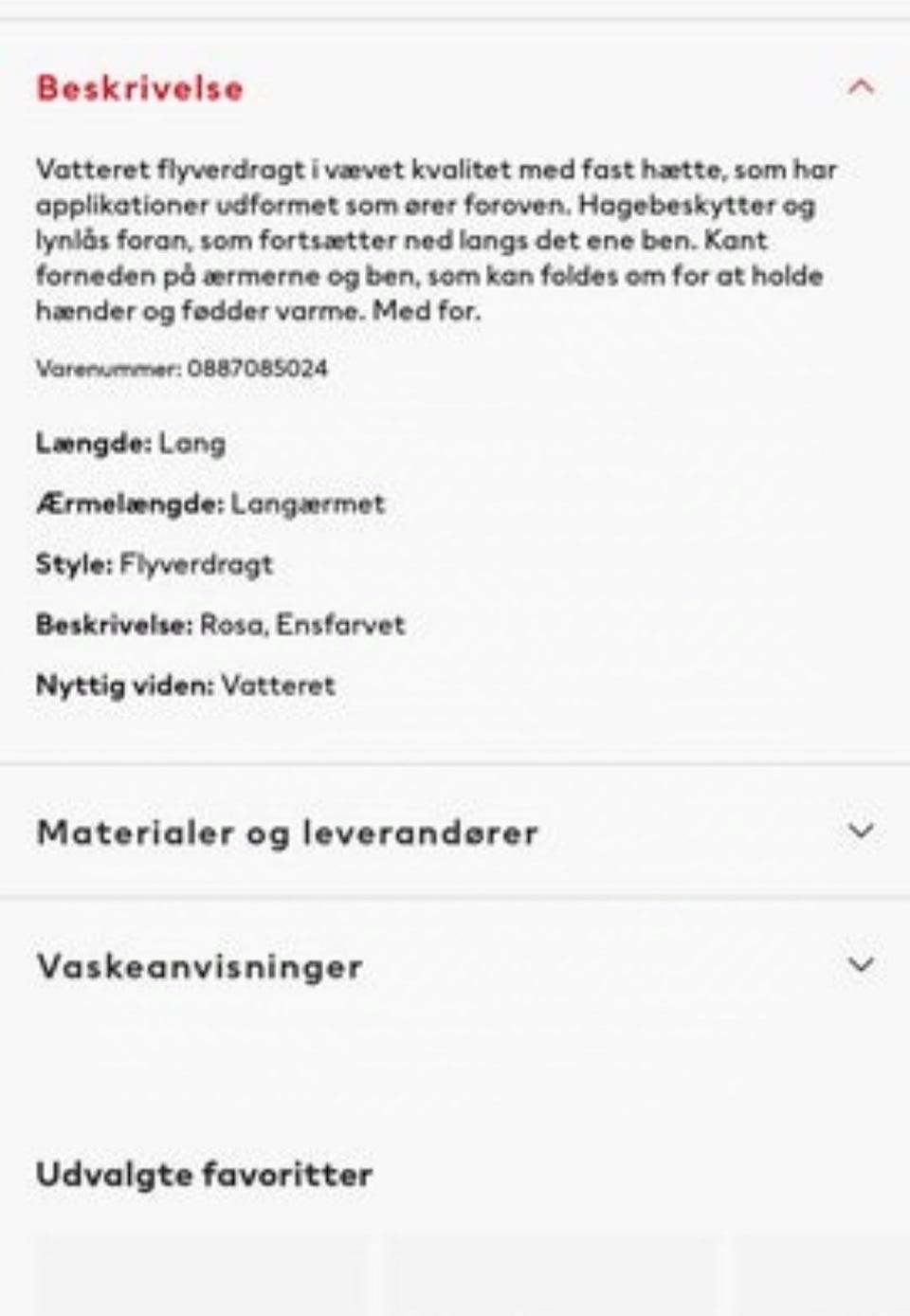Screen dimensions: 910x1316
Task: Select the Ærmelængde: Langærmet attribute
Action: click(210, 503)
